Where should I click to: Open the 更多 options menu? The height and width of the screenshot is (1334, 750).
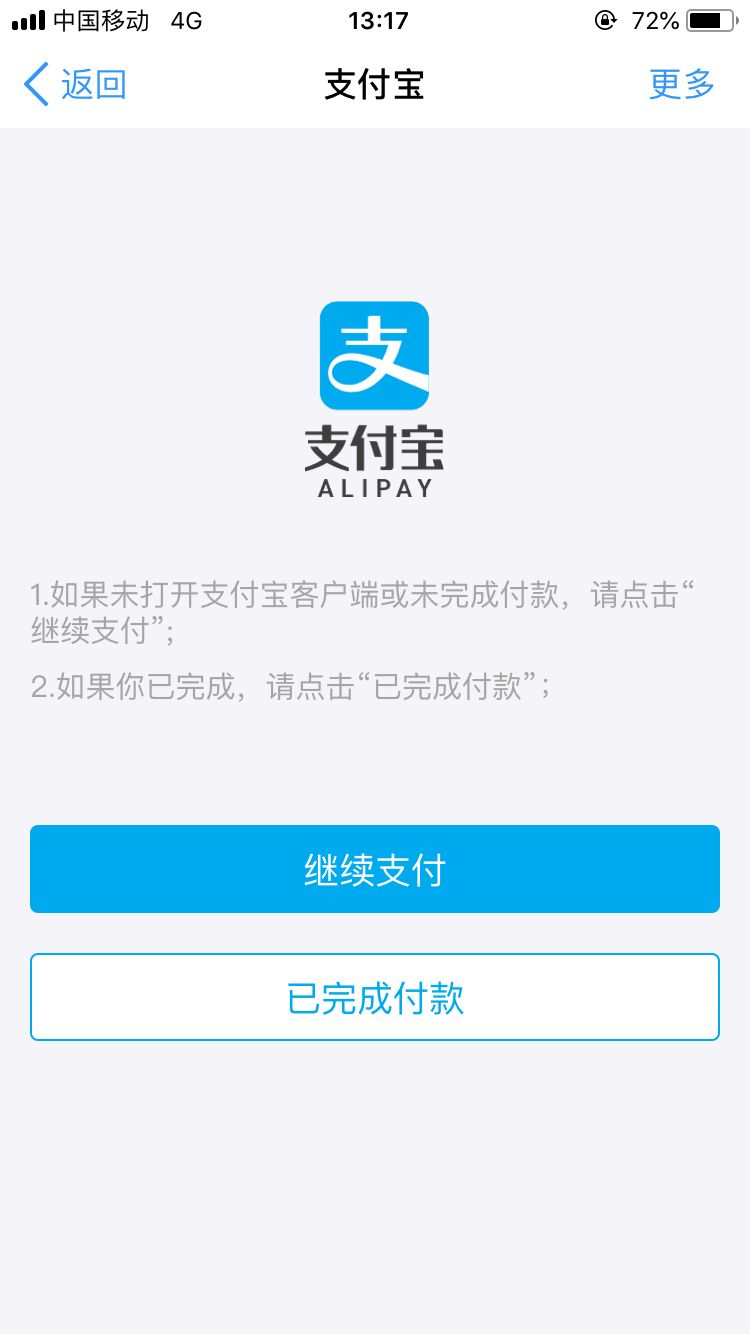click(x=681, y=84)
